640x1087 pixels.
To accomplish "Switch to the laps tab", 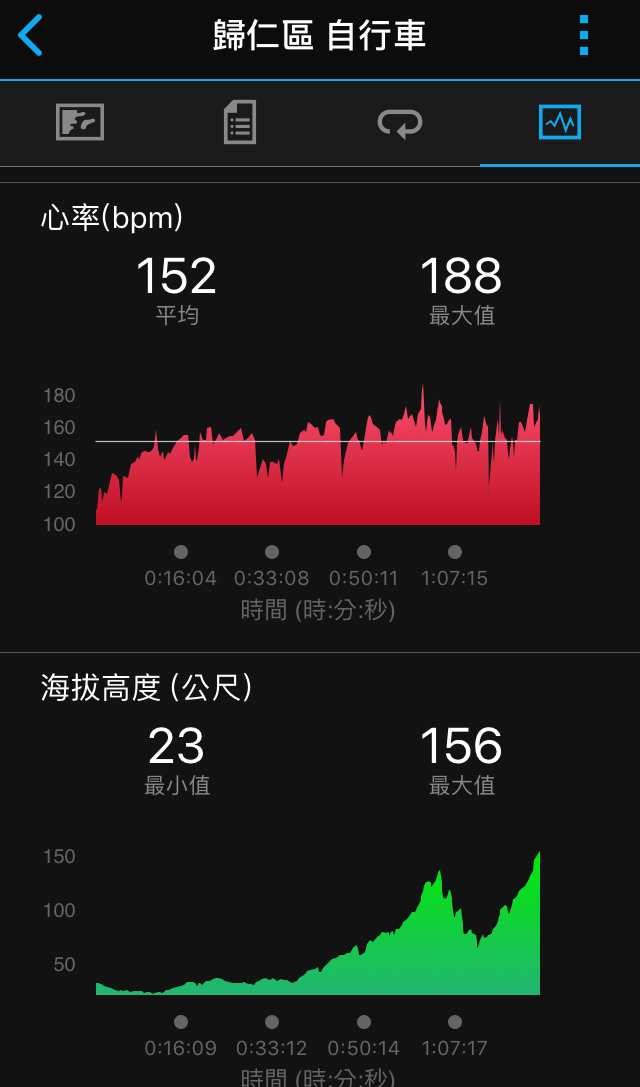I will [400, 123].
